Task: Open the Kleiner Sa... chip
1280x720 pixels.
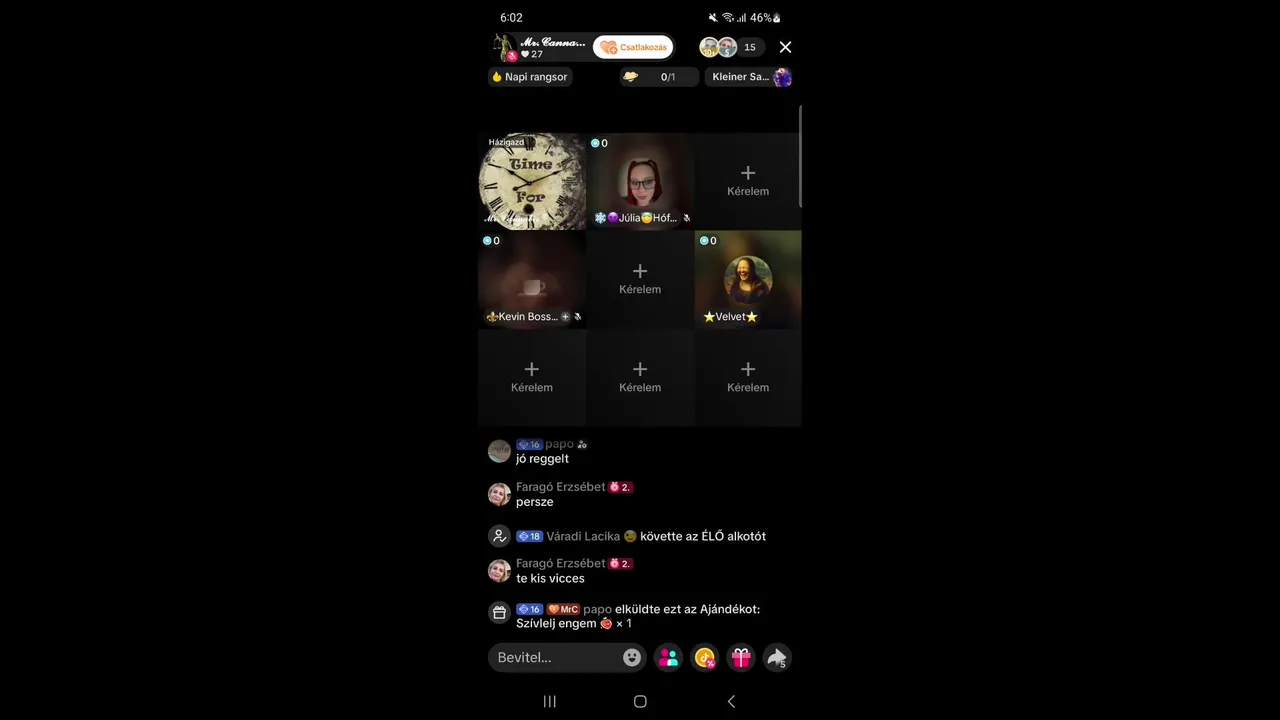Action: coord(751,77)
